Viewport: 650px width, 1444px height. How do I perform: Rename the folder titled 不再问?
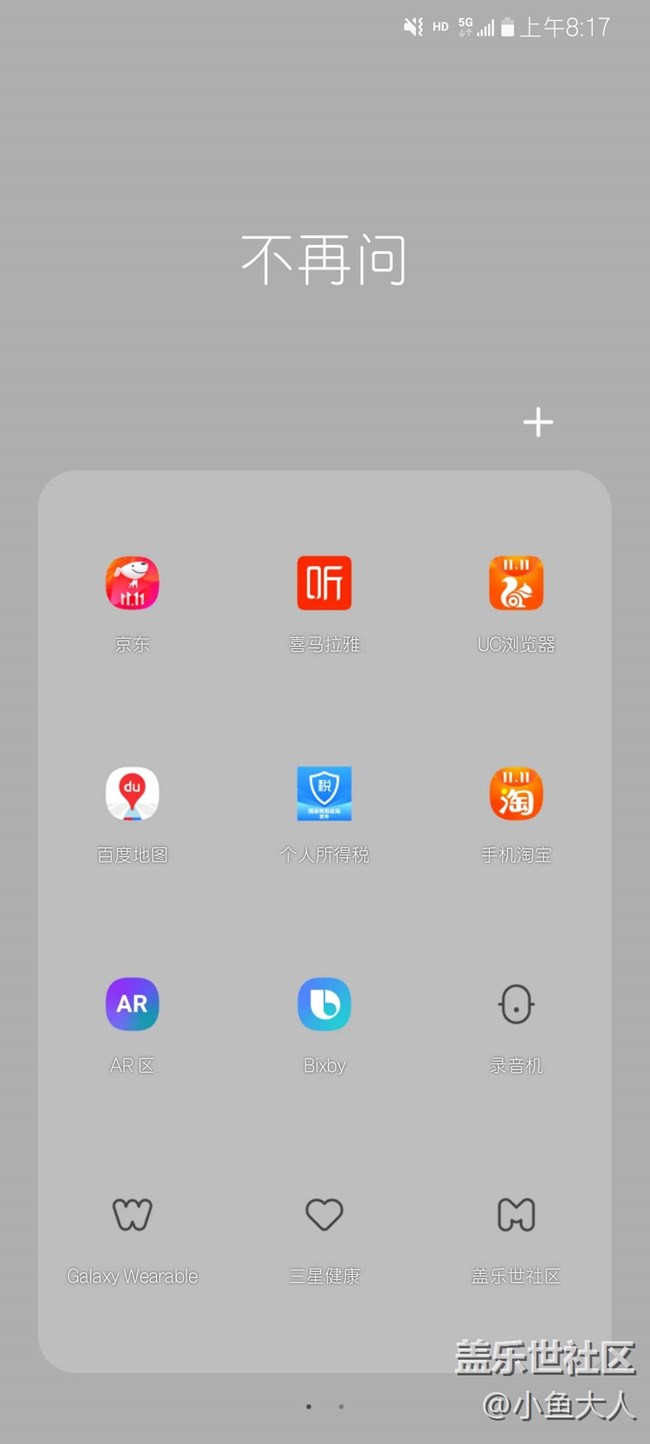[x=324, y=260]
